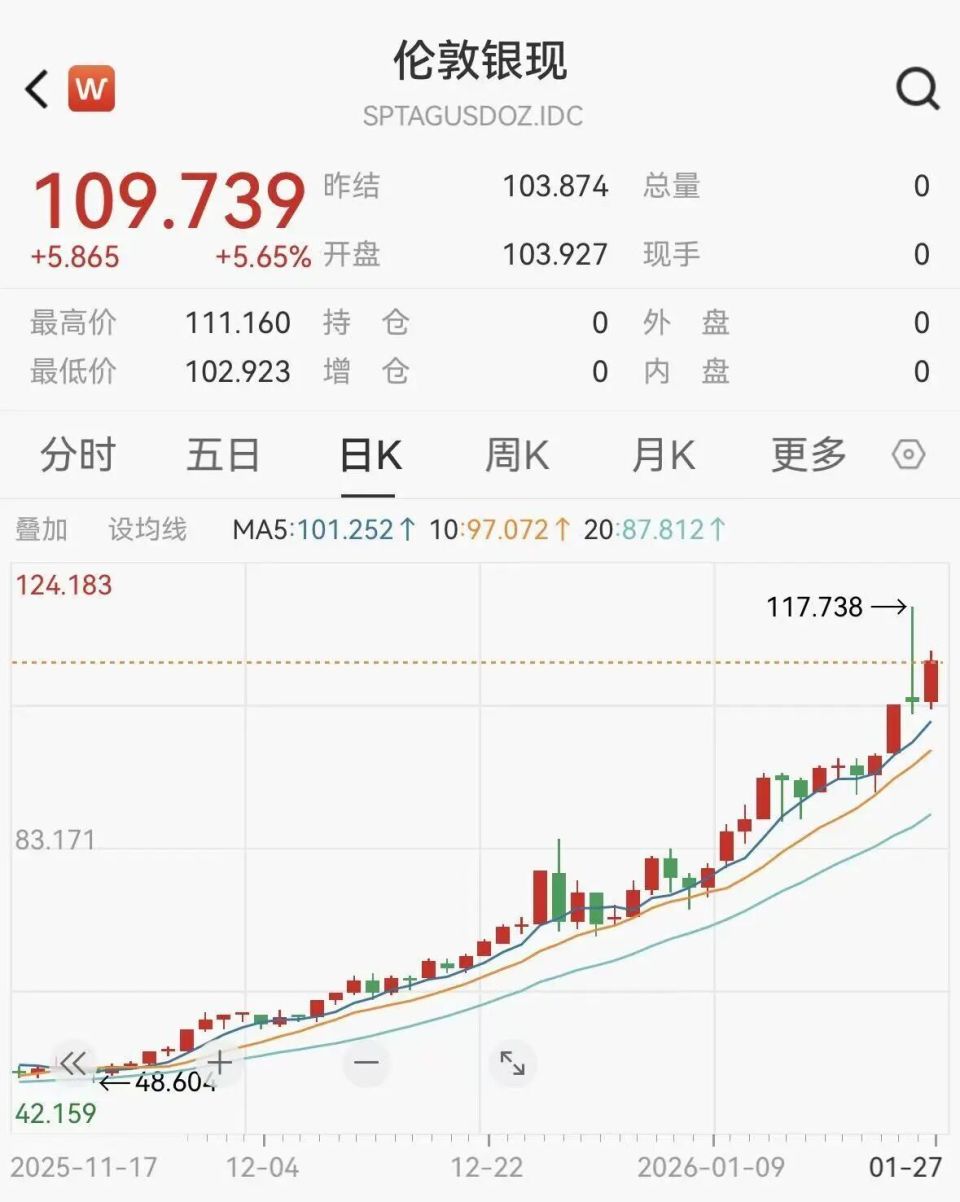Image resolution: width=960 pixels, height=1202 pixels.
Task: Switch to the 分时 intraday tab
Action: (x=79, y=454)
